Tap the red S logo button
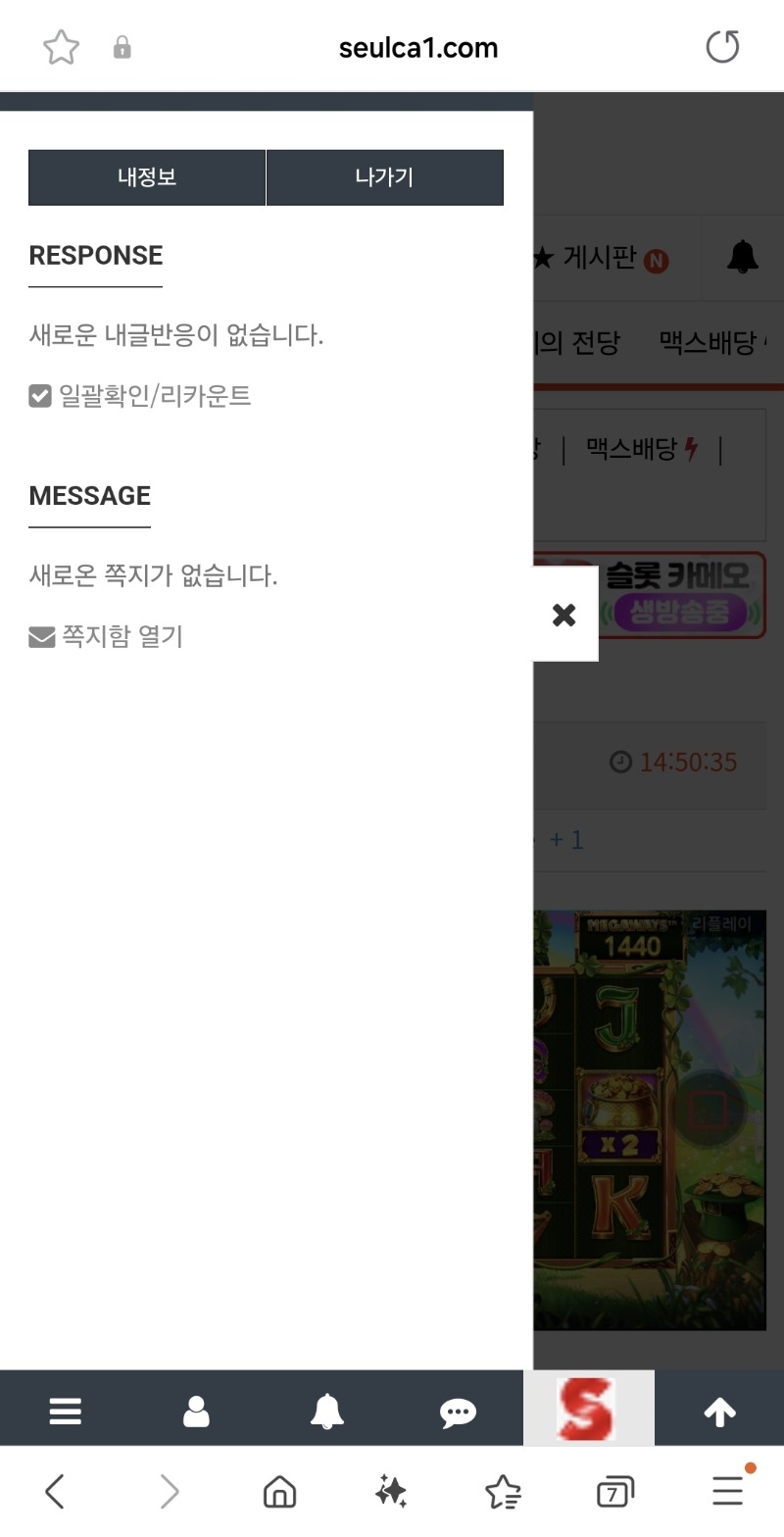The height and width of the screenshot is (1537, 784). click(588, 1410)
